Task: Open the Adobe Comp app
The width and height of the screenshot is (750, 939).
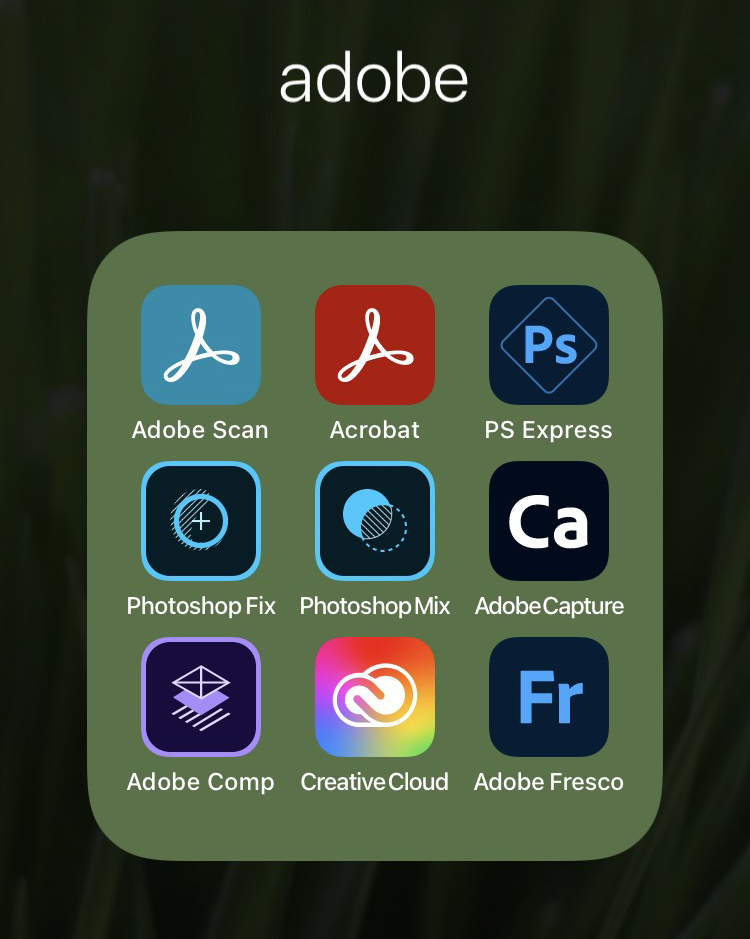Action: click(200, 697)
